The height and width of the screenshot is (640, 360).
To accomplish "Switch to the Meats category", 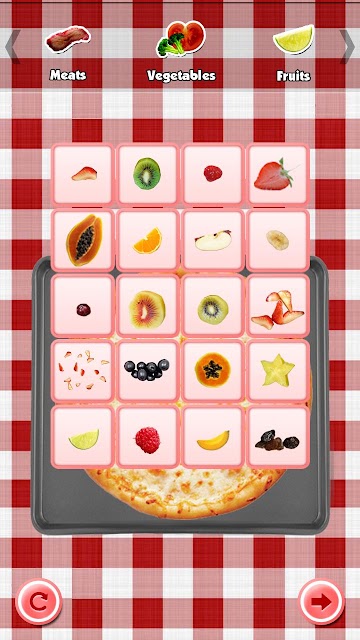I will pyautogui.click(x=68, y=53).
